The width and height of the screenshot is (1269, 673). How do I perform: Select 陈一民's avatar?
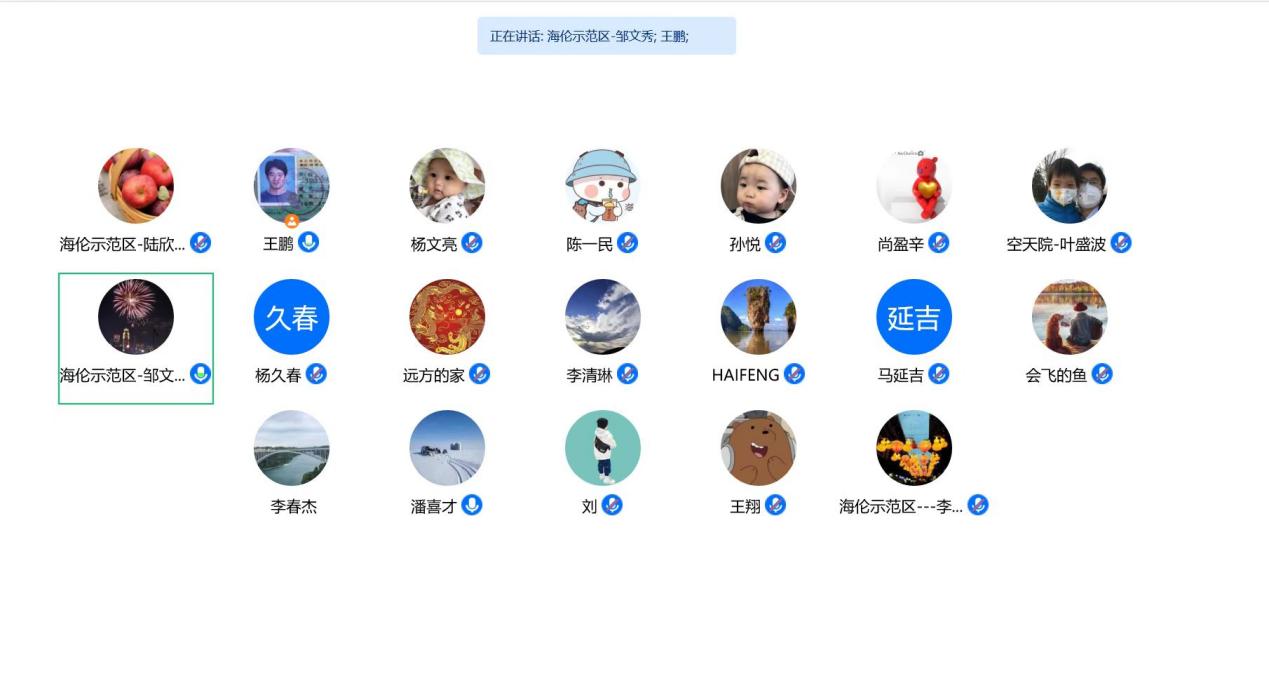coord(602,186)
